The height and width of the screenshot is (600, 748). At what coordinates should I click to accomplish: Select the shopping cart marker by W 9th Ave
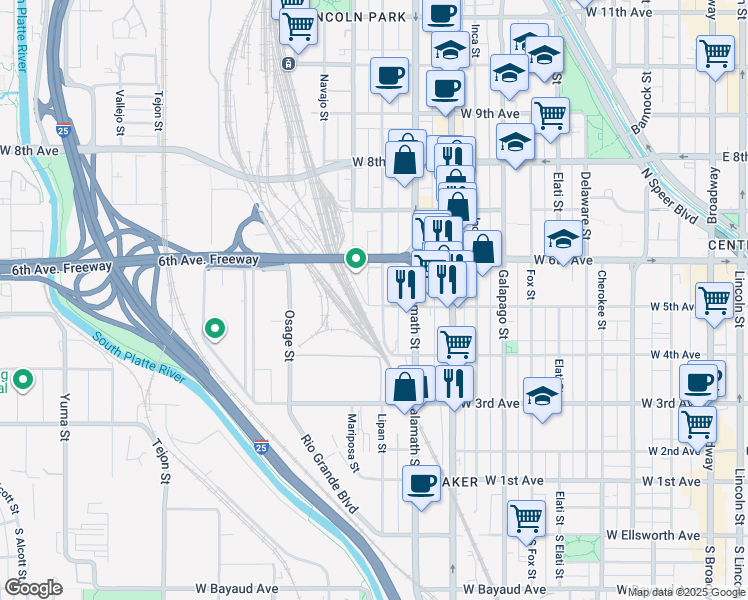click(x=551, y=117)
